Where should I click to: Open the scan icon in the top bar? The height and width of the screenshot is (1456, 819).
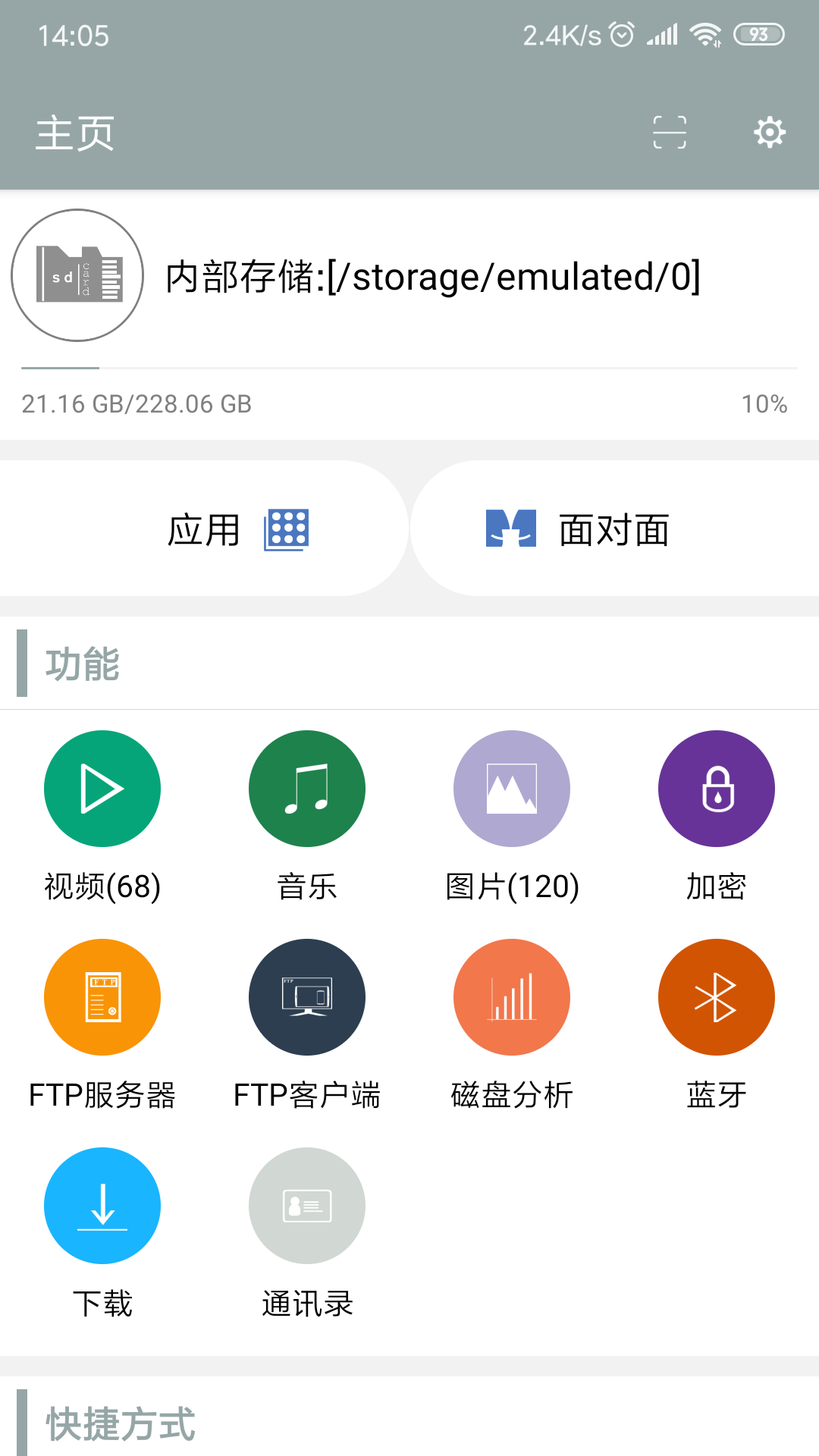(x=670, y=133)
